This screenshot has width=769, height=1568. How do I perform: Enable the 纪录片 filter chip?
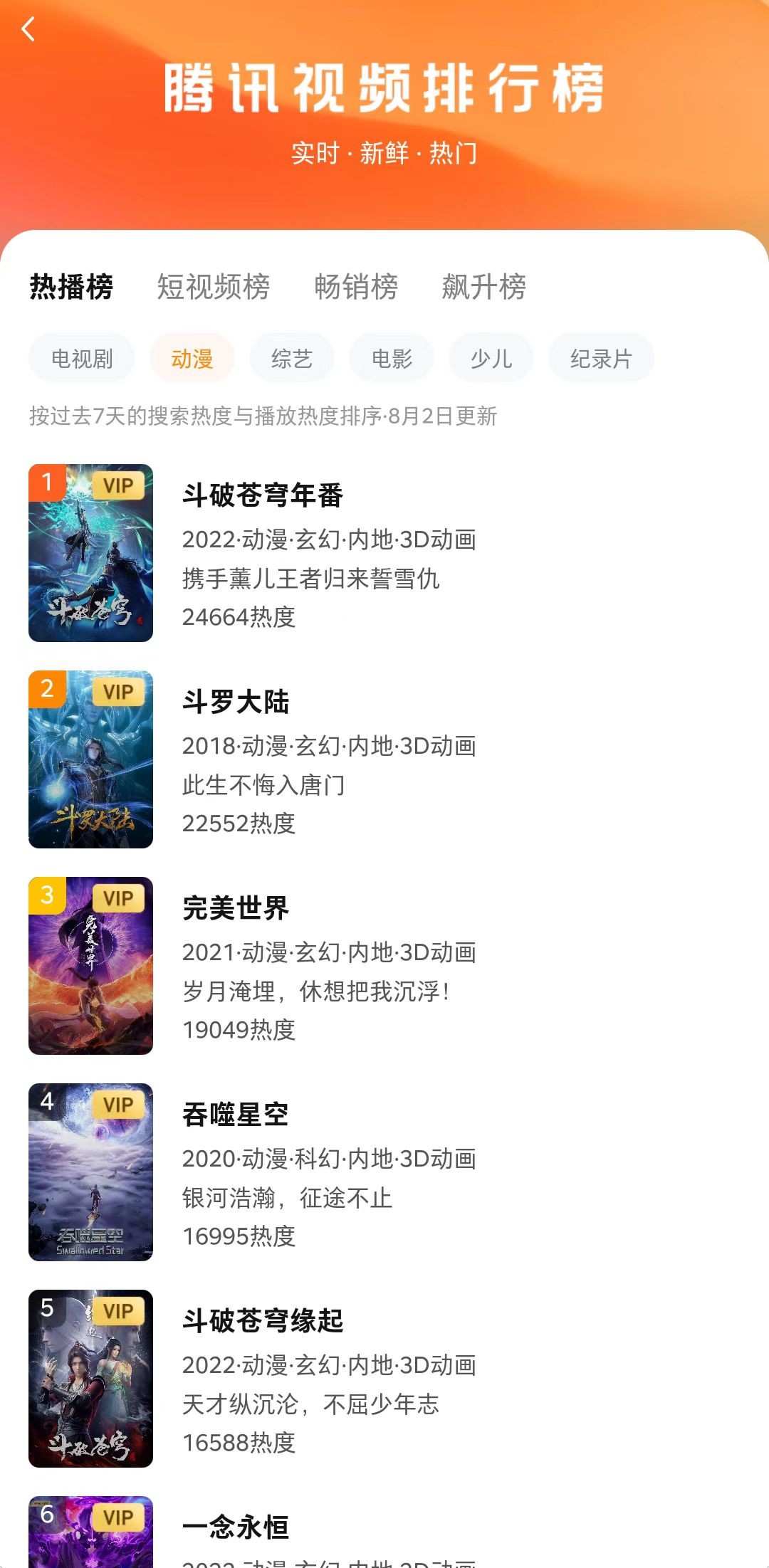pos(600,358)
